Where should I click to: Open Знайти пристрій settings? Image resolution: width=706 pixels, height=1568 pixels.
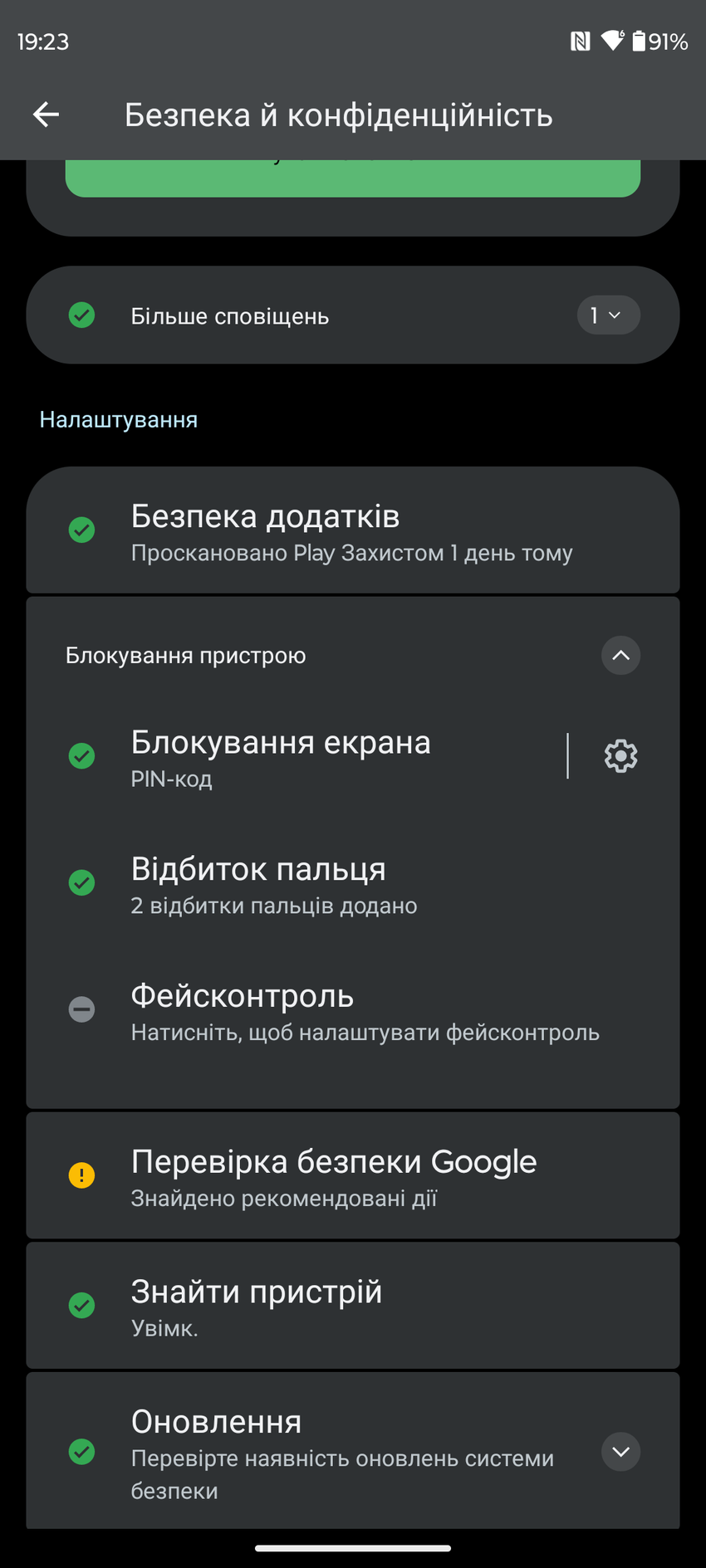coord(352,1306)
